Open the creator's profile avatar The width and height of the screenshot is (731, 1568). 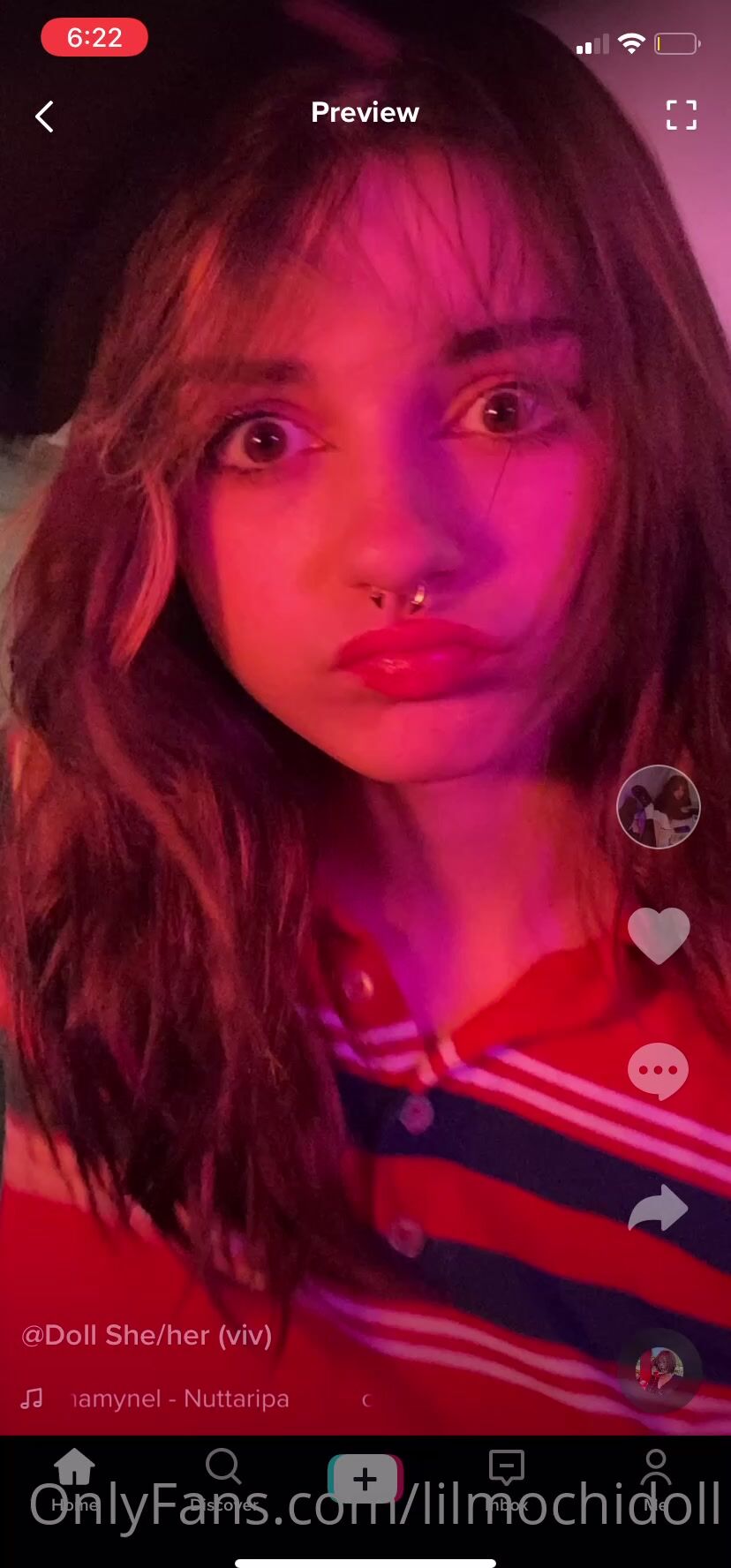click(658, 807)
